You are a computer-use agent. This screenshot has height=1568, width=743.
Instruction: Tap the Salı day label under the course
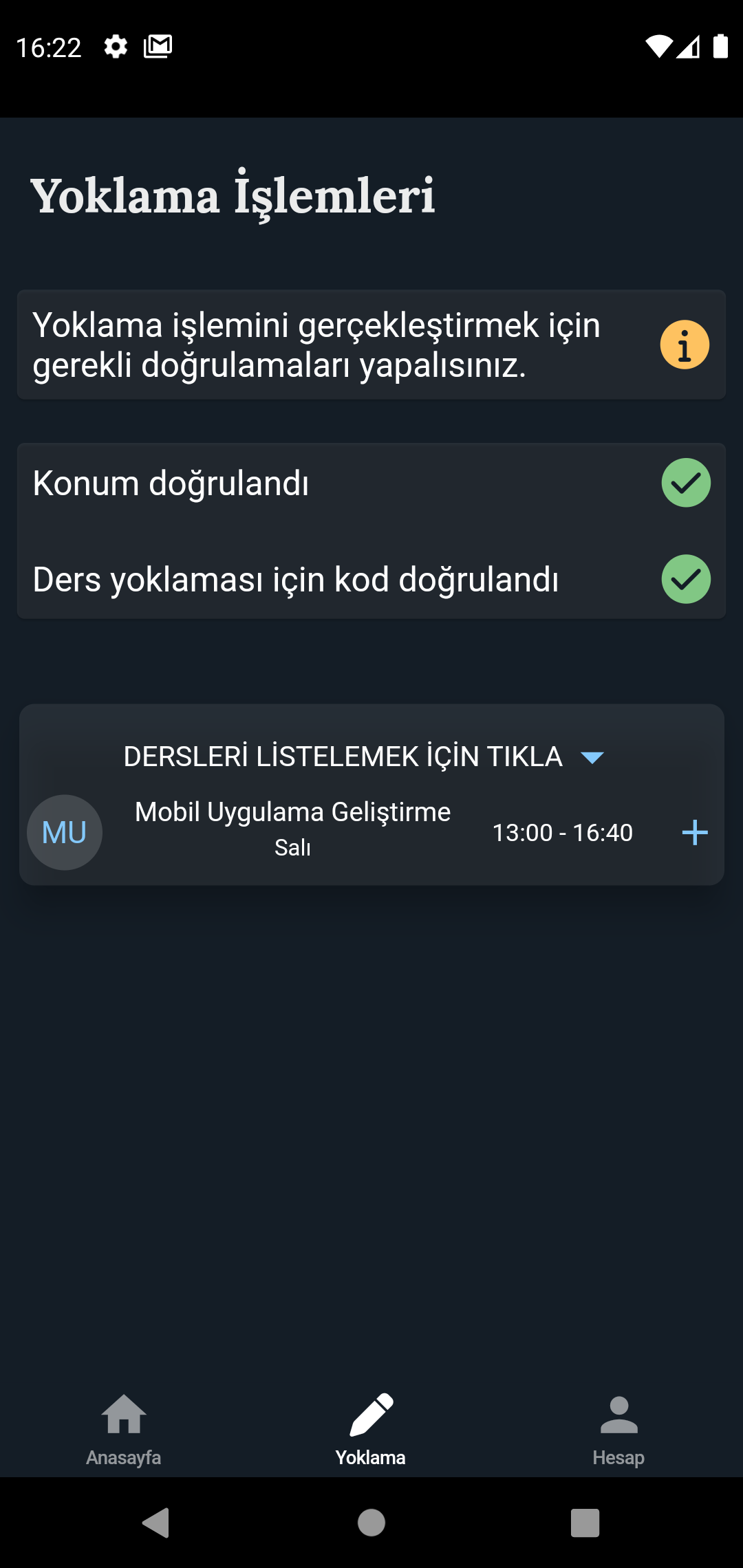(292, 849)
